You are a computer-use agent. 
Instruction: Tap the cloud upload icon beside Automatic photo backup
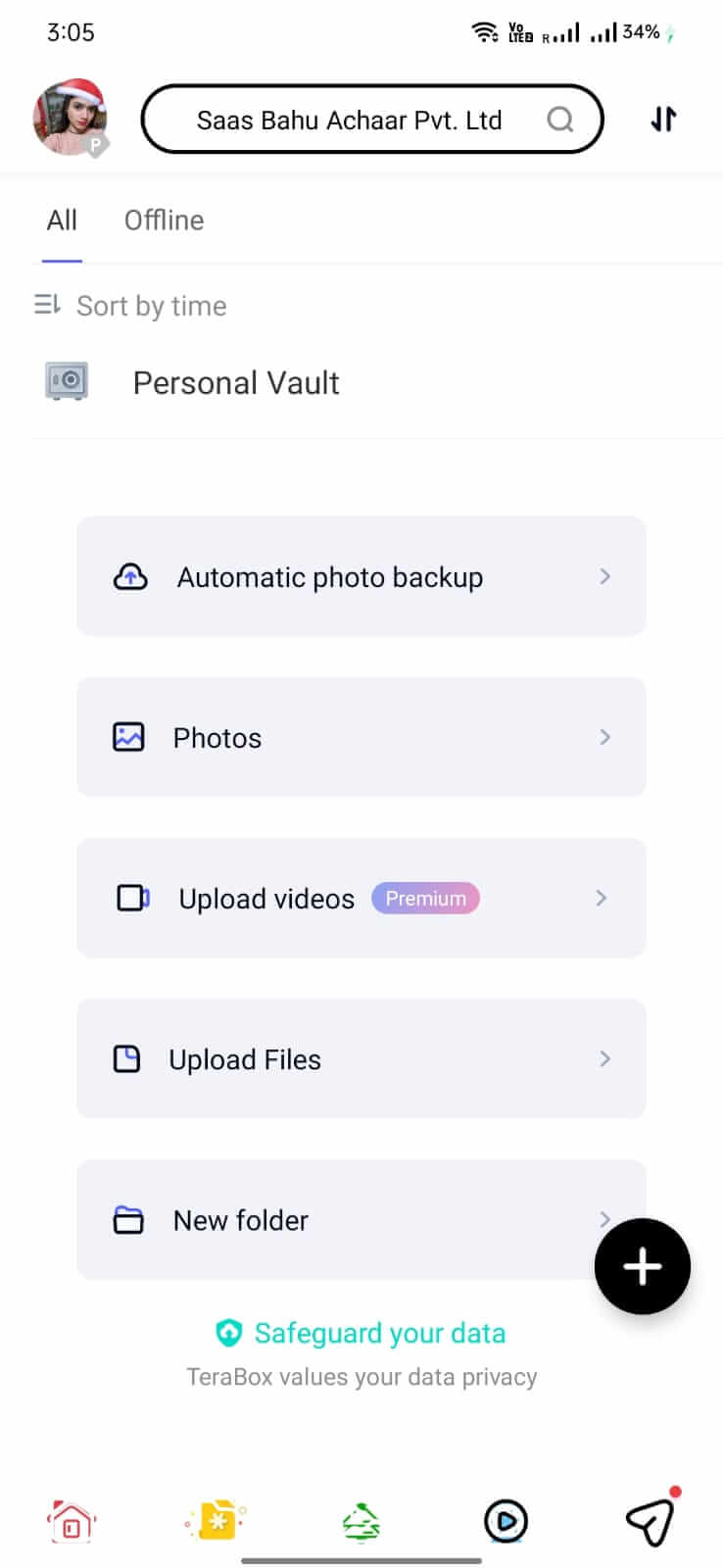[132, 576]
